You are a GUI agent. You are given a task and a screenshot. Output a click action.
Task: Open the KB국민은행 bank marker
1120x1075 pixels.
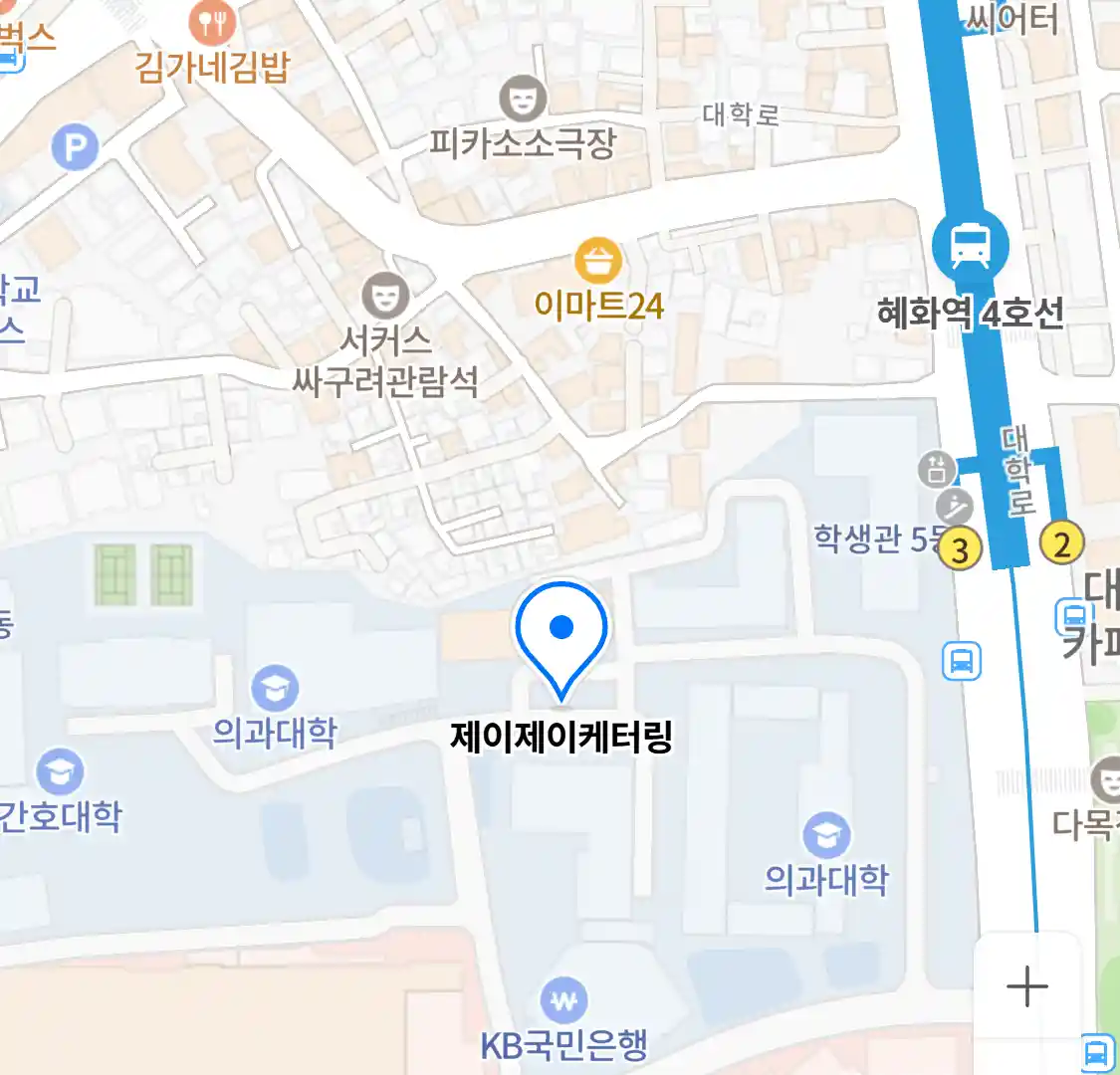pos(563,1001)
